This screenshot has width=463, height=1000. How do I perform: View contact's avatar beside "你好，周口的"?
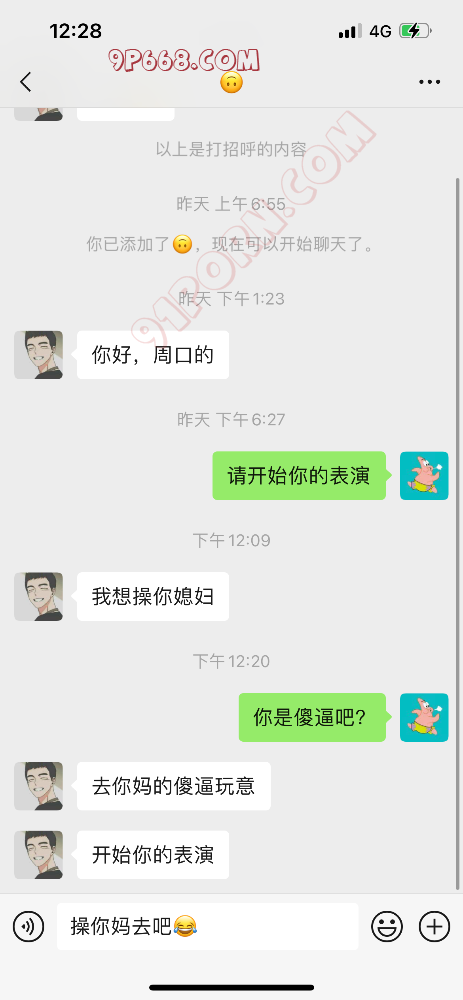[38, 355]
